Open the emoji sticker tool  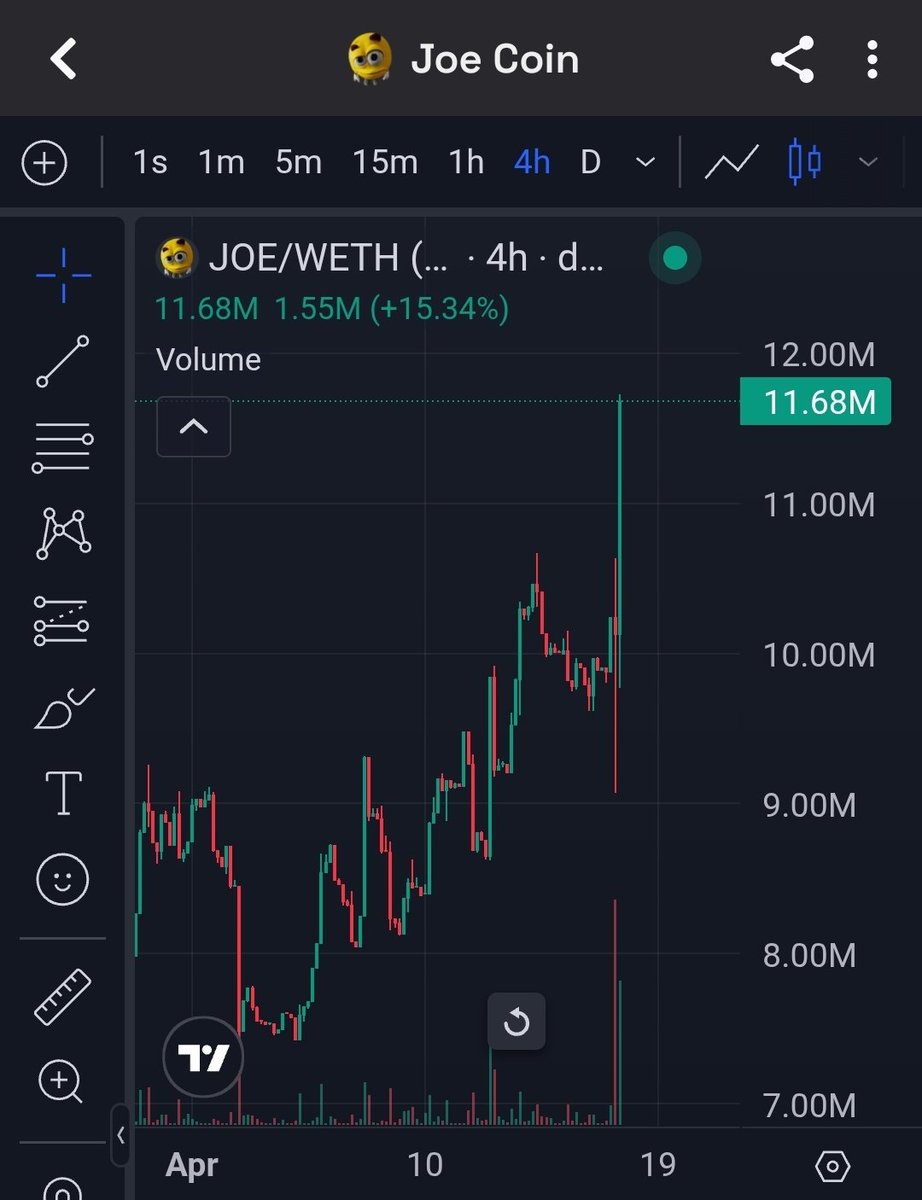pos(62,880)
